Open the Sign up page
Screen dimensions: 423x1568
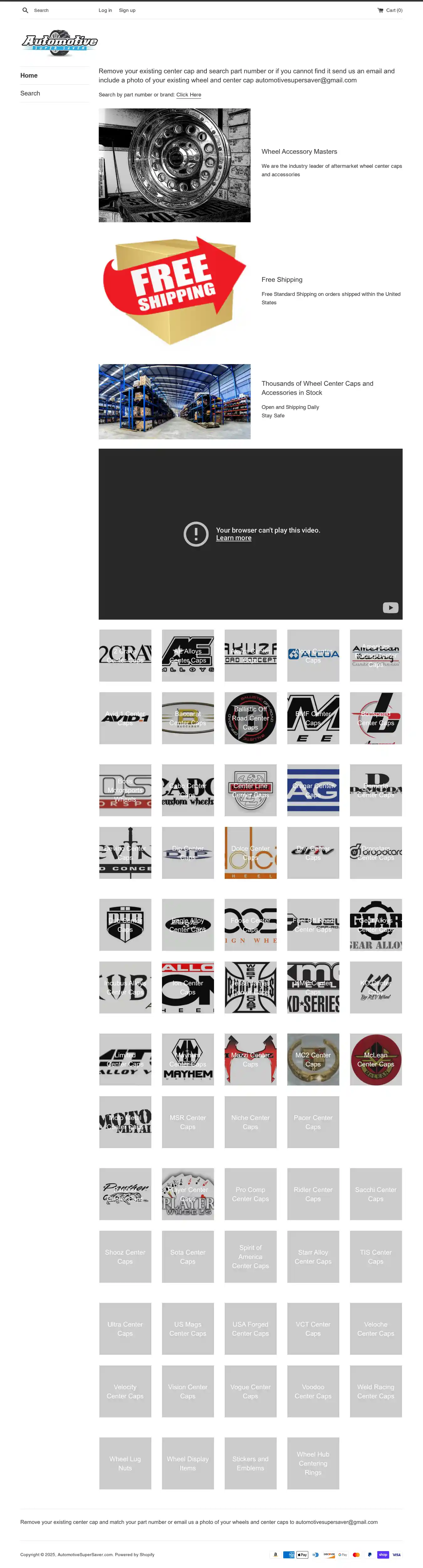(x=127, y=10)
